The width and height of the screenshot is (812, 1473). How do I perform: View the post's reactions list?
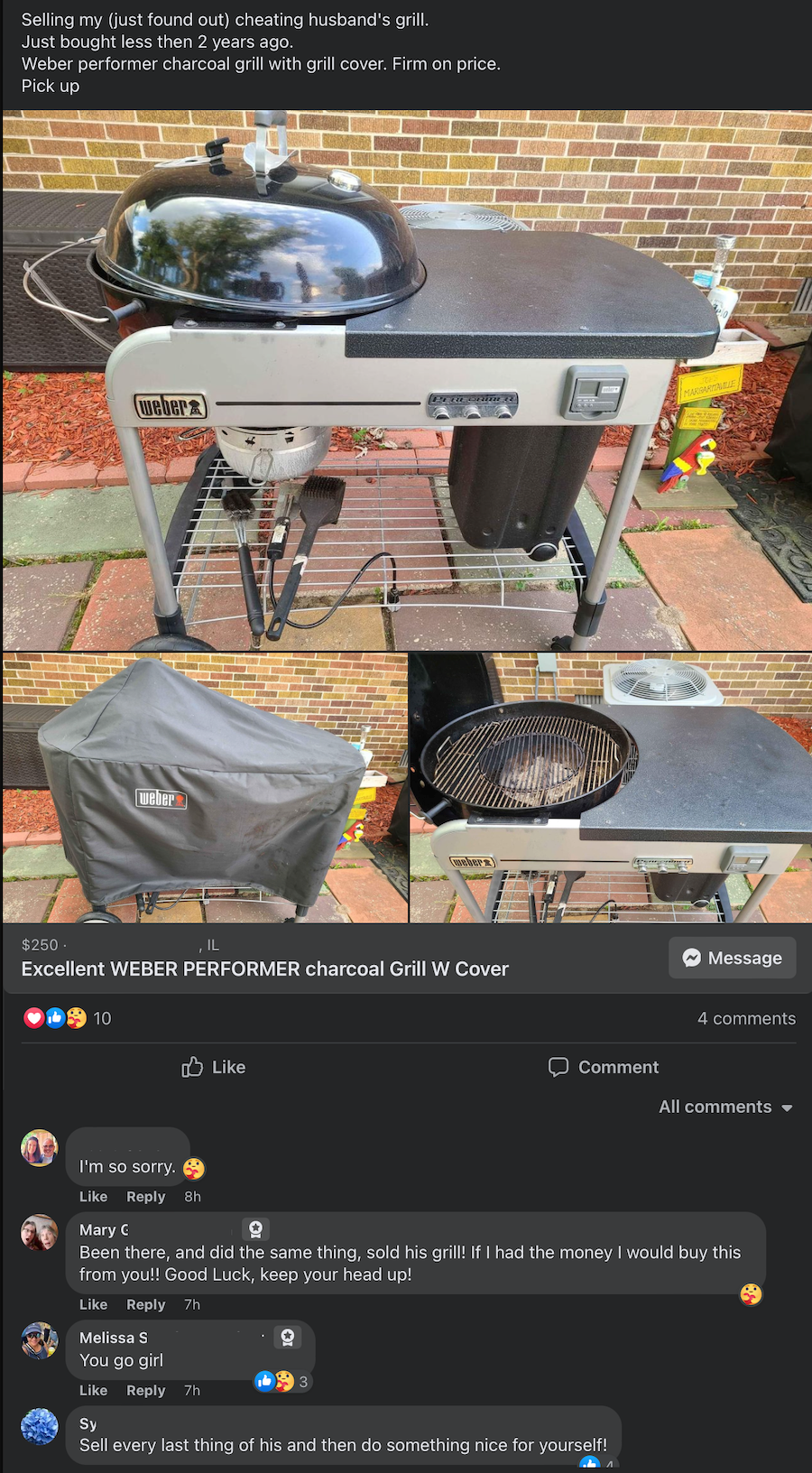pos(67,1018)
